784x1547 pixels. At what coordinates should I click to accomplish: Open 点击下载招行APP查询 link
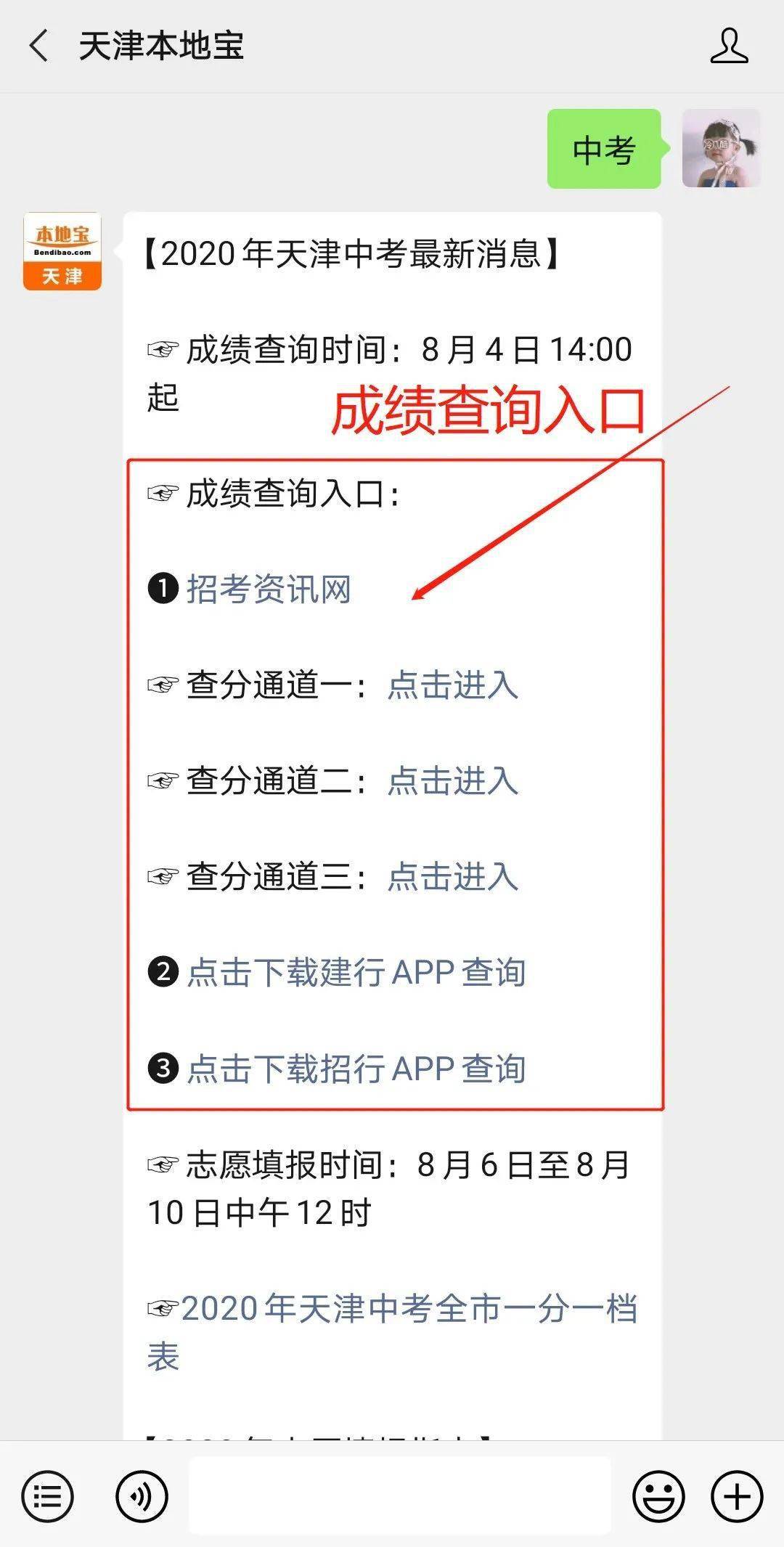click(x=356, y=1068)
